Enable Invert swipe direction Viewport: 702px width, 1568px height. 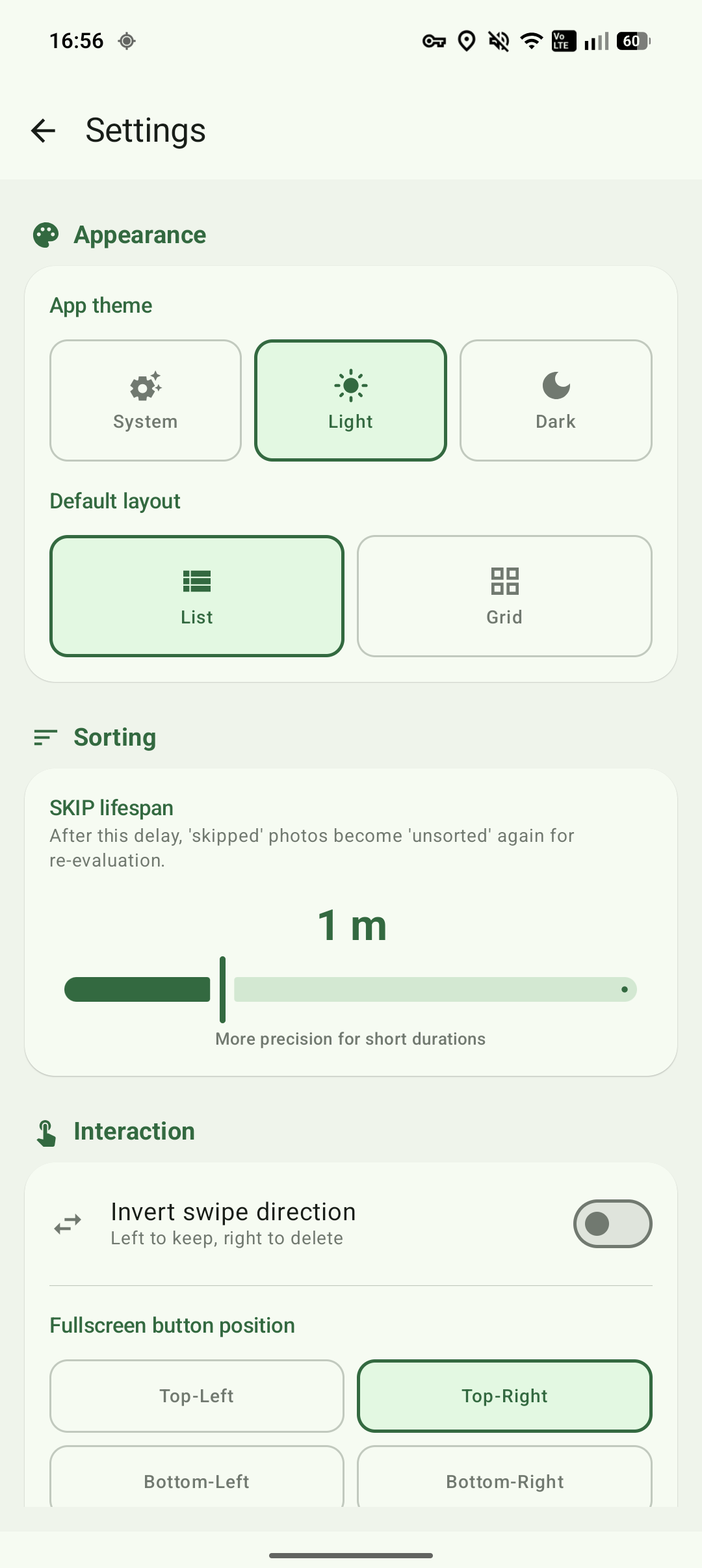[x=612, y=1223]
